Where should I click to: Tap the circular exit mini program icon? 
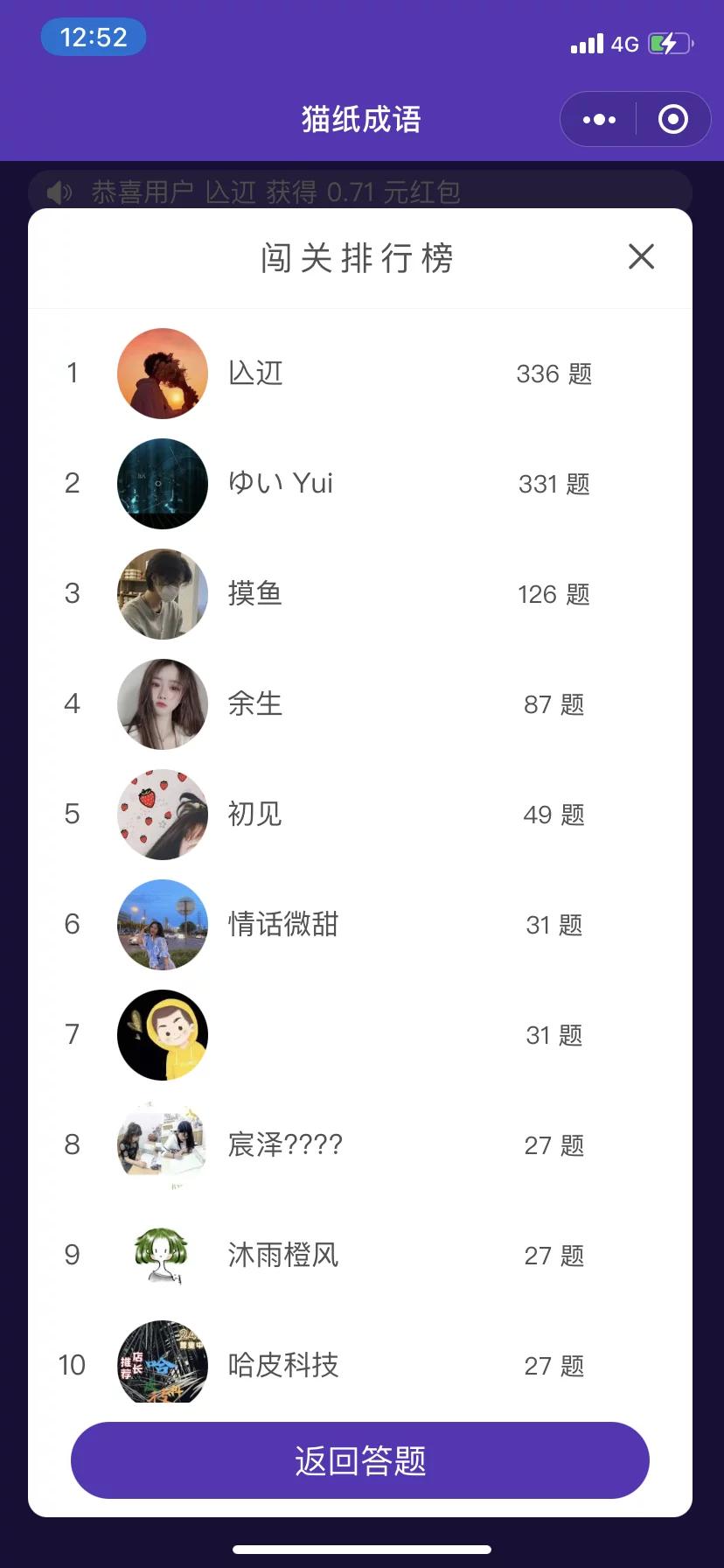click(x=672, y=118)
